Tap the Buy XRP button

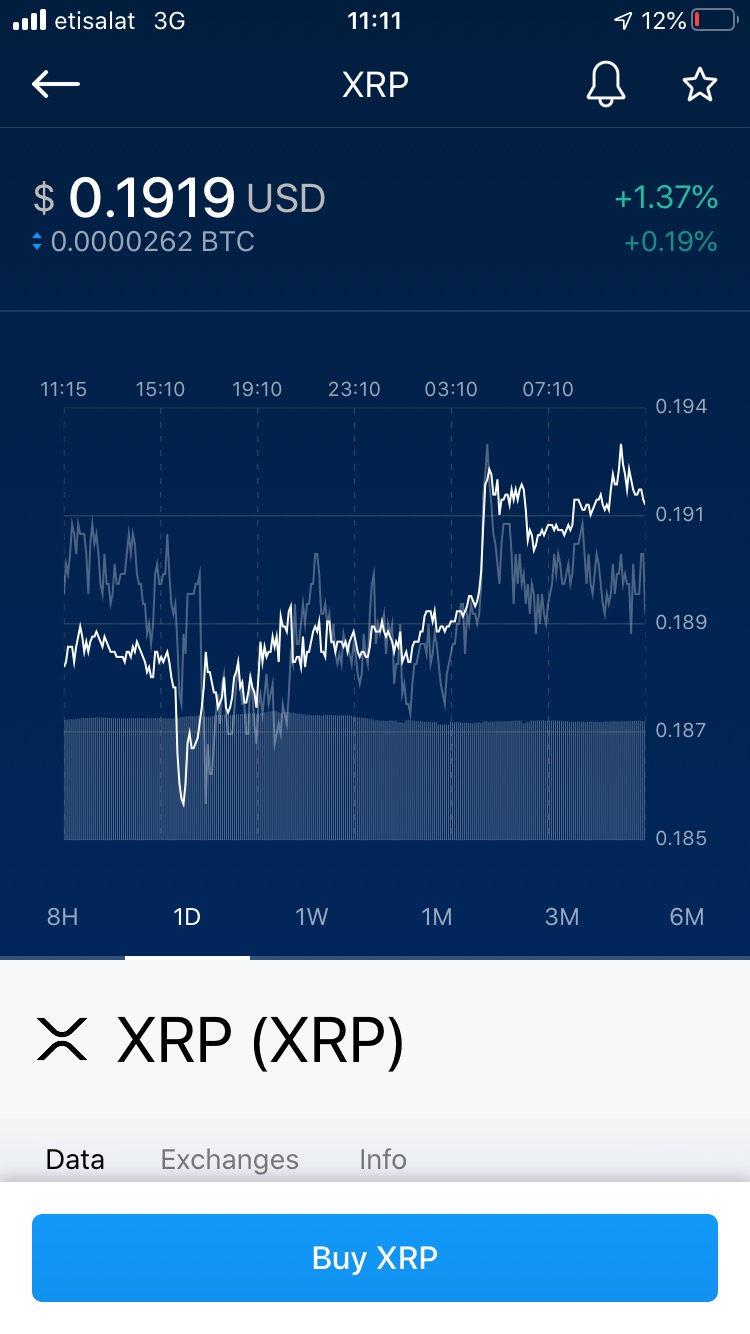click(x=375, y=1257)
